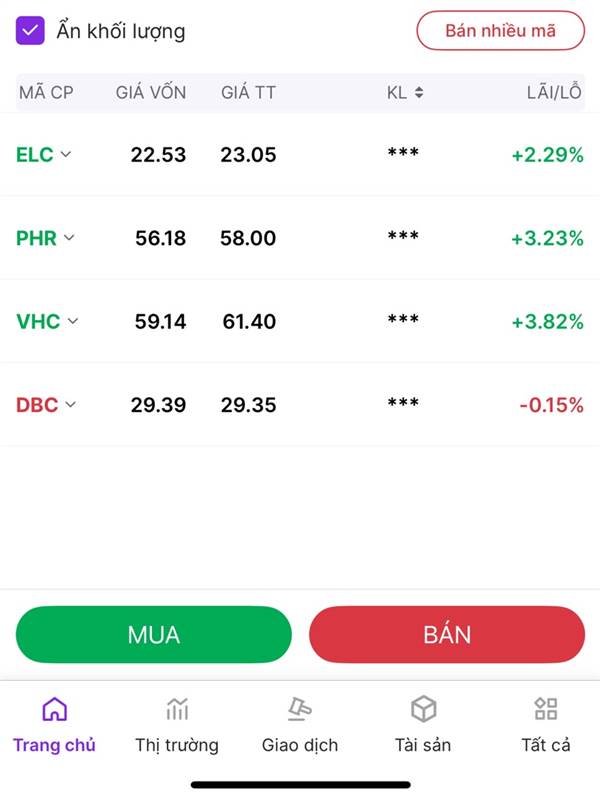This screenshot has height=800, width=600.
Task: Select the Tất cả tab
Action: click(546, 725)
